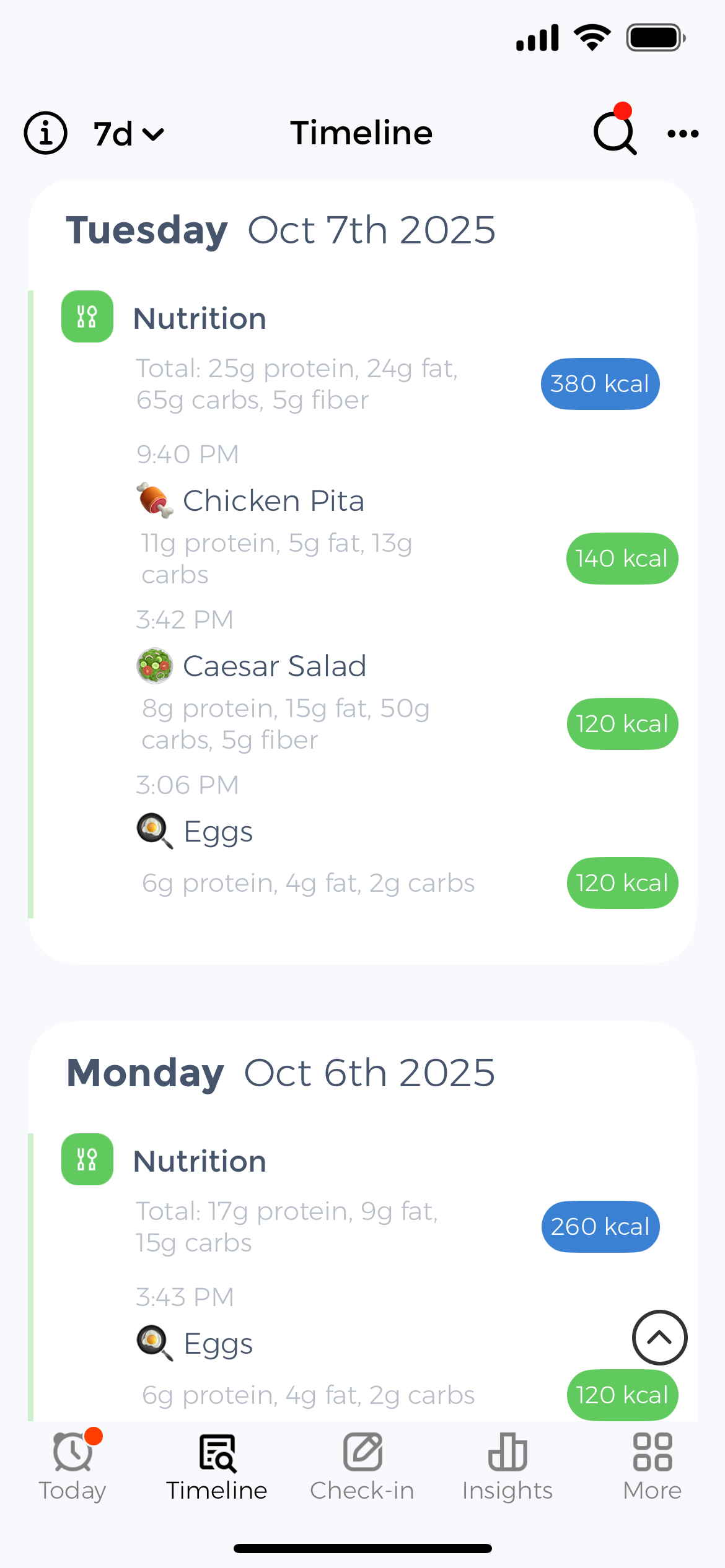Select the Chicken Pita entry

click(x=273, y=500)
